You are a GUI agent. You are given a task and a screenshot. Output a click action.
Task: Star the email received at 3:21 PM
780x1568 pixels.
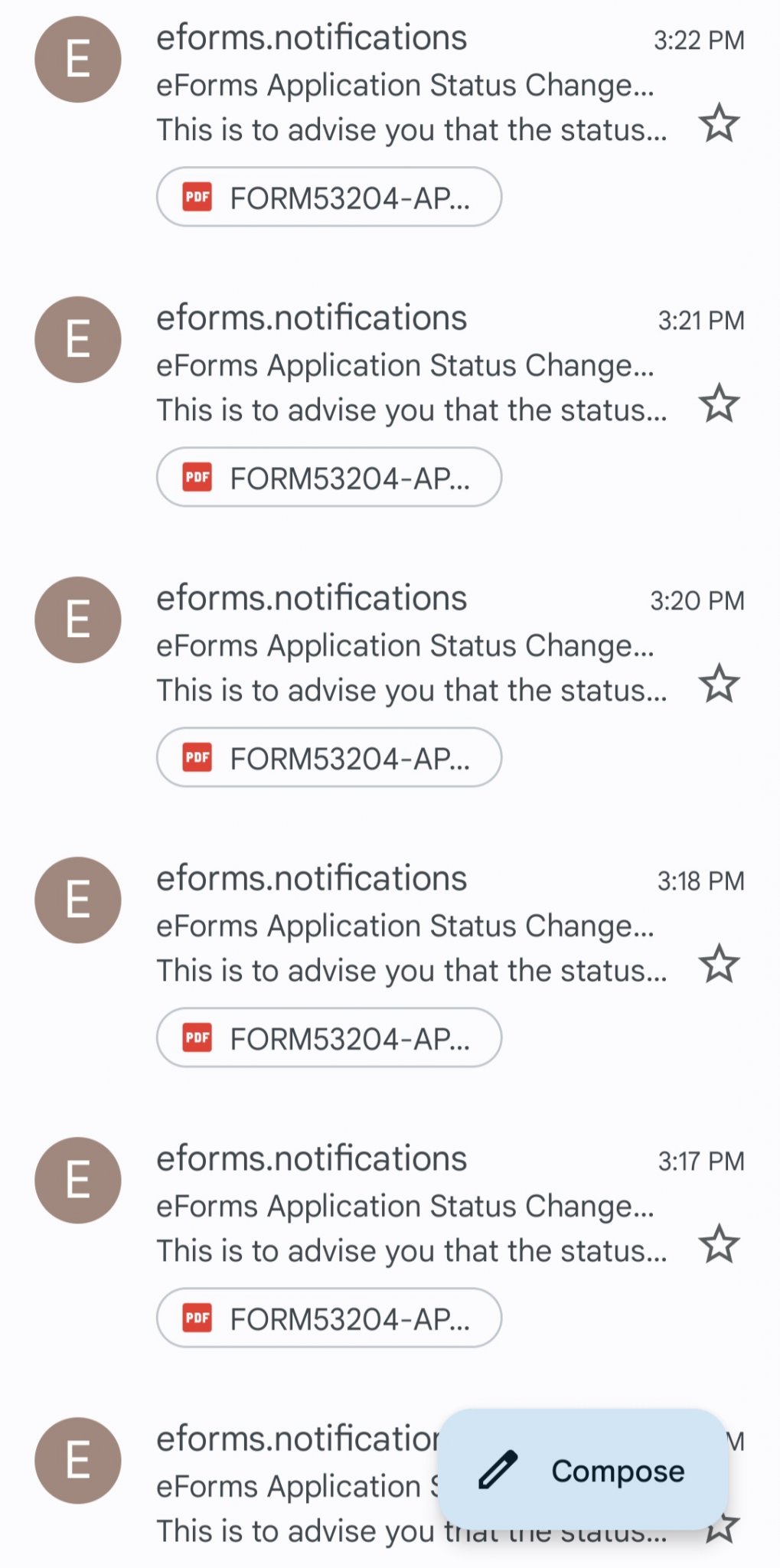[x=719, y=403]
